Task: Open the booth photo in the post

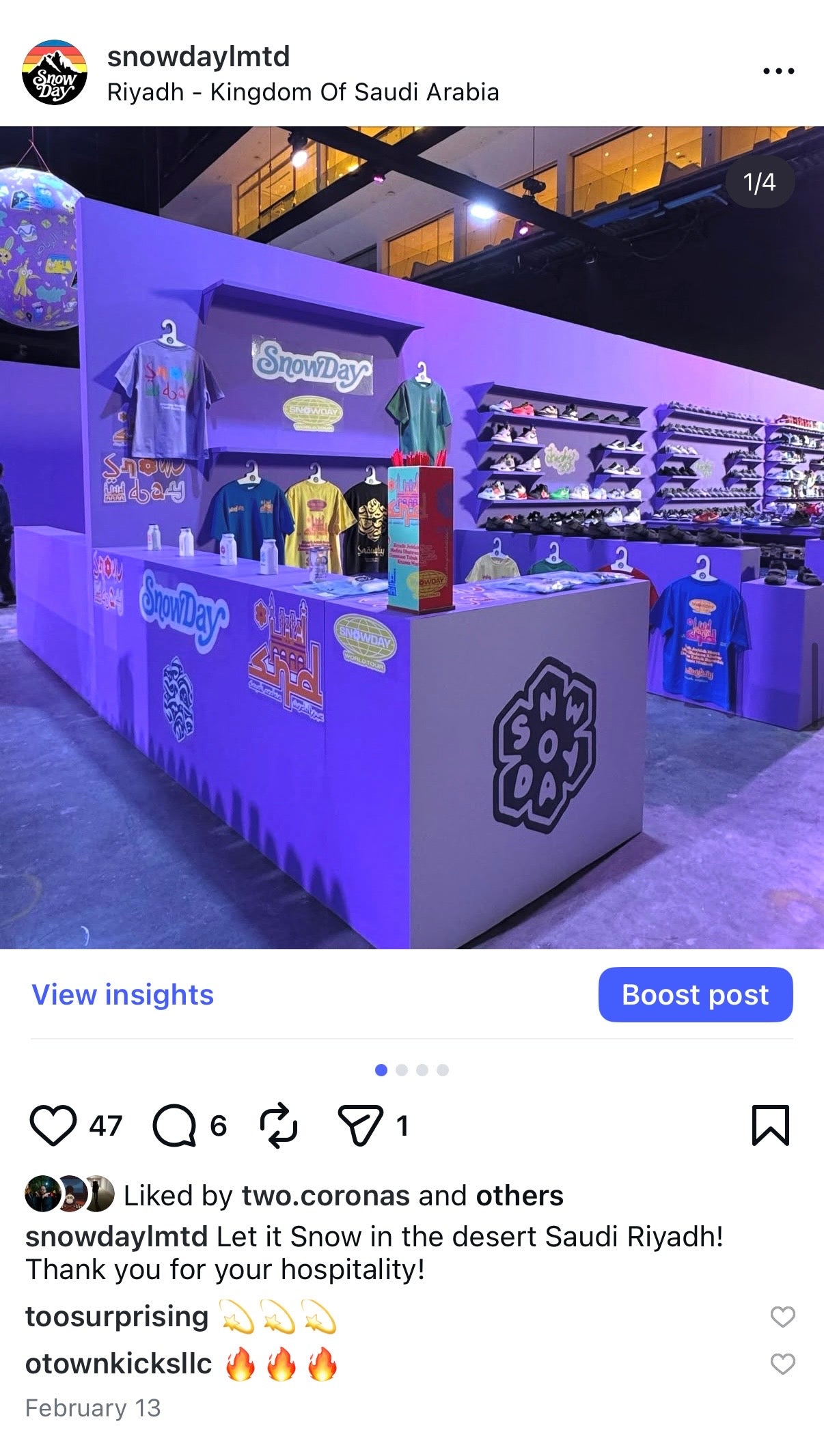Action: tap(412, 537)
